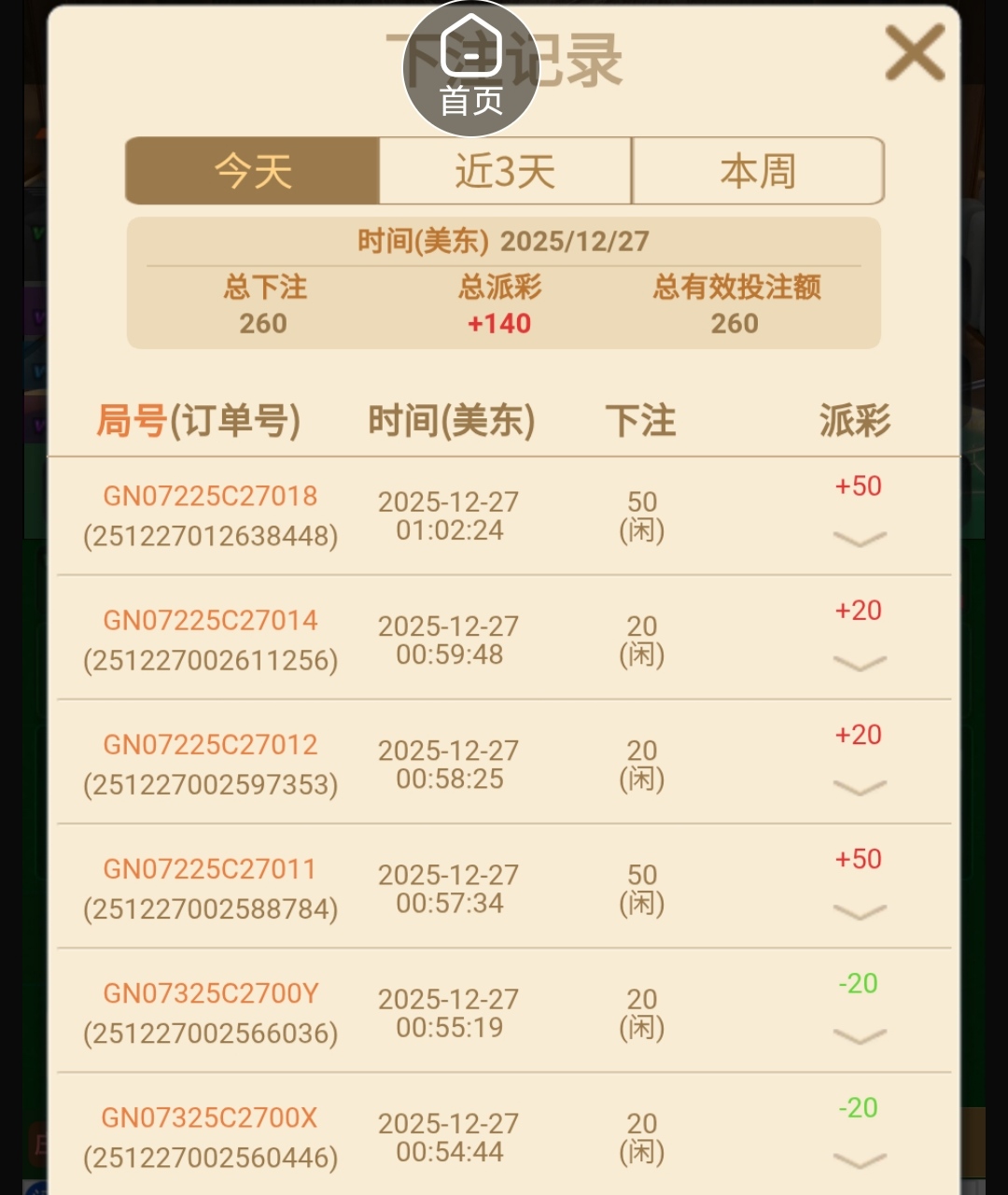This screenshot has height=1195, width=1008.
Task: Expand details for round GN07225C27011
Action: coord(859,911)
